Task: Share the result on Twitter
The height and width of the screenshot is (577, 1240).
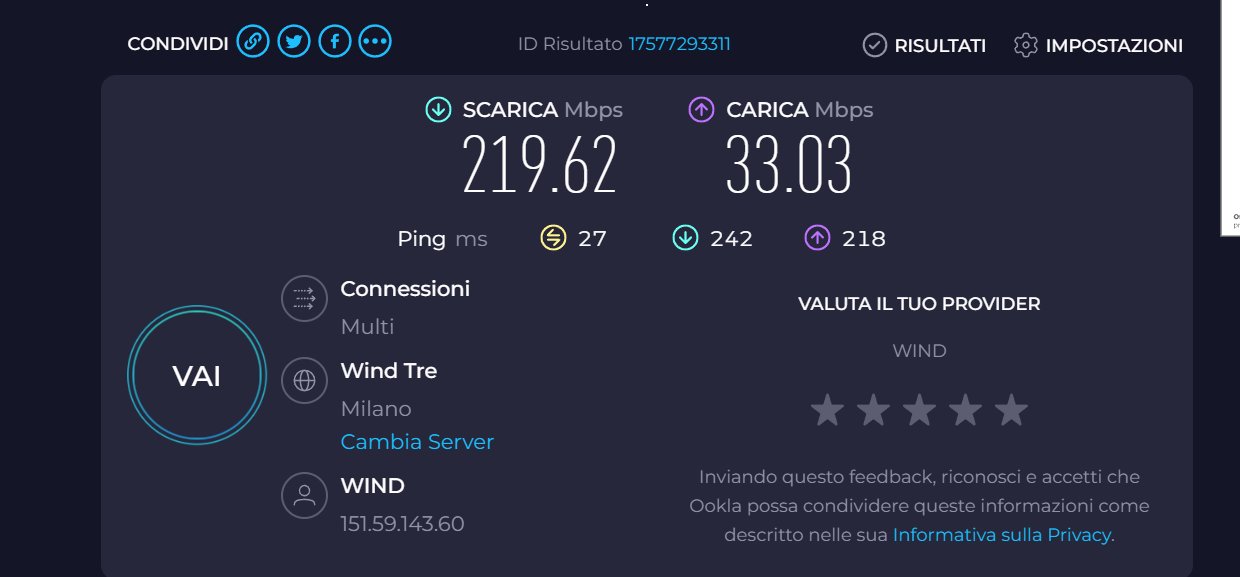Action: [294, 42]
